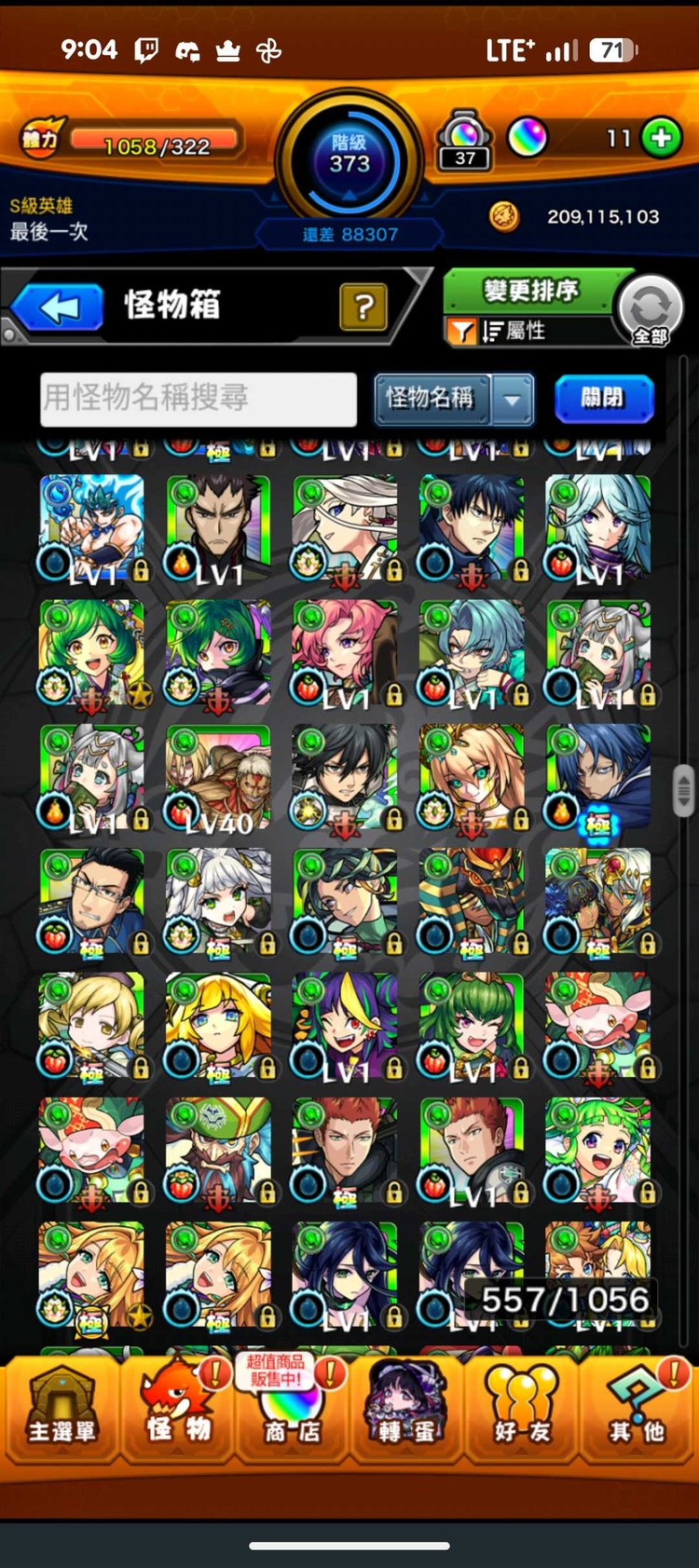Open the question mark help button
The height and width of the screenshot is (1568, 699).
(x=364, y=307)
